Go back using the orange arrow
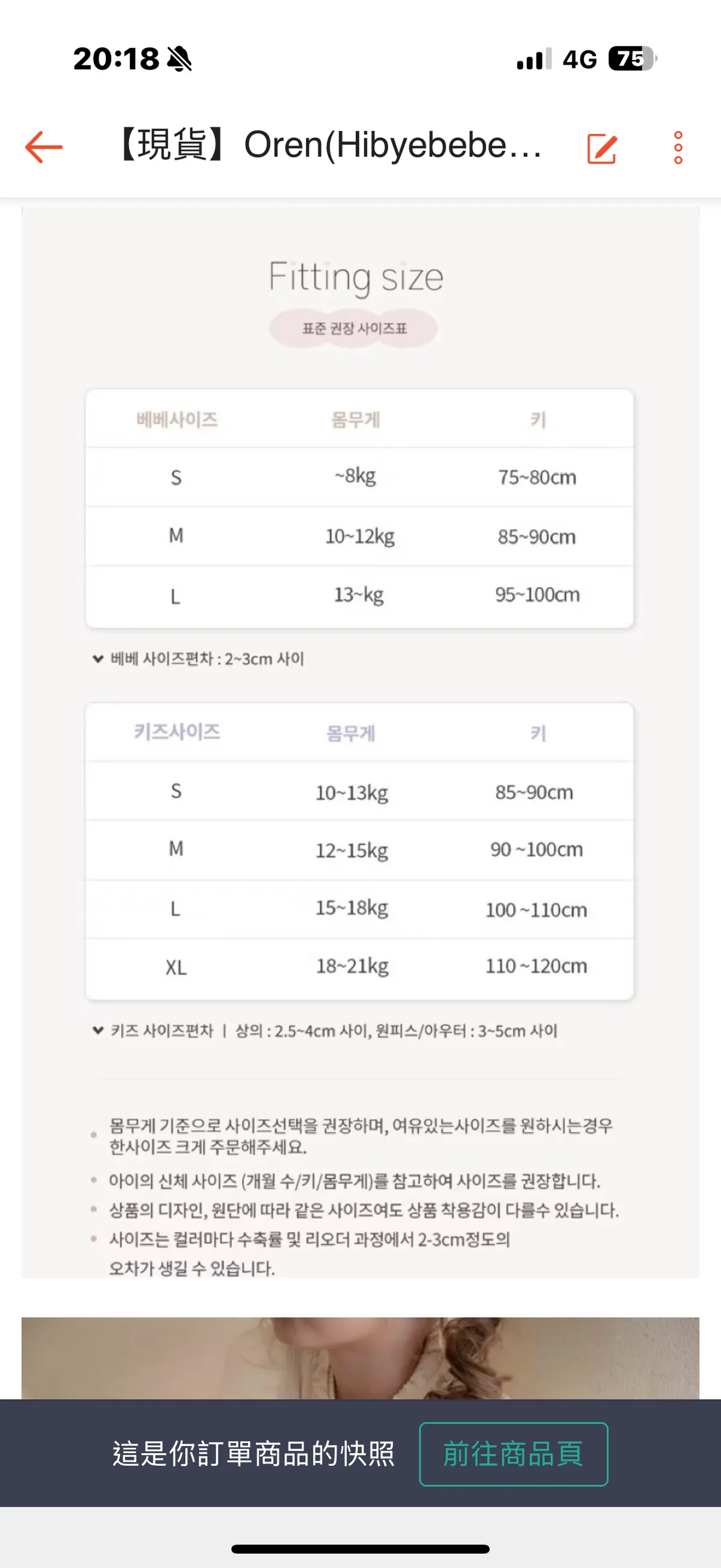The width and height of the screenshot is (721, 1568). 44,147
